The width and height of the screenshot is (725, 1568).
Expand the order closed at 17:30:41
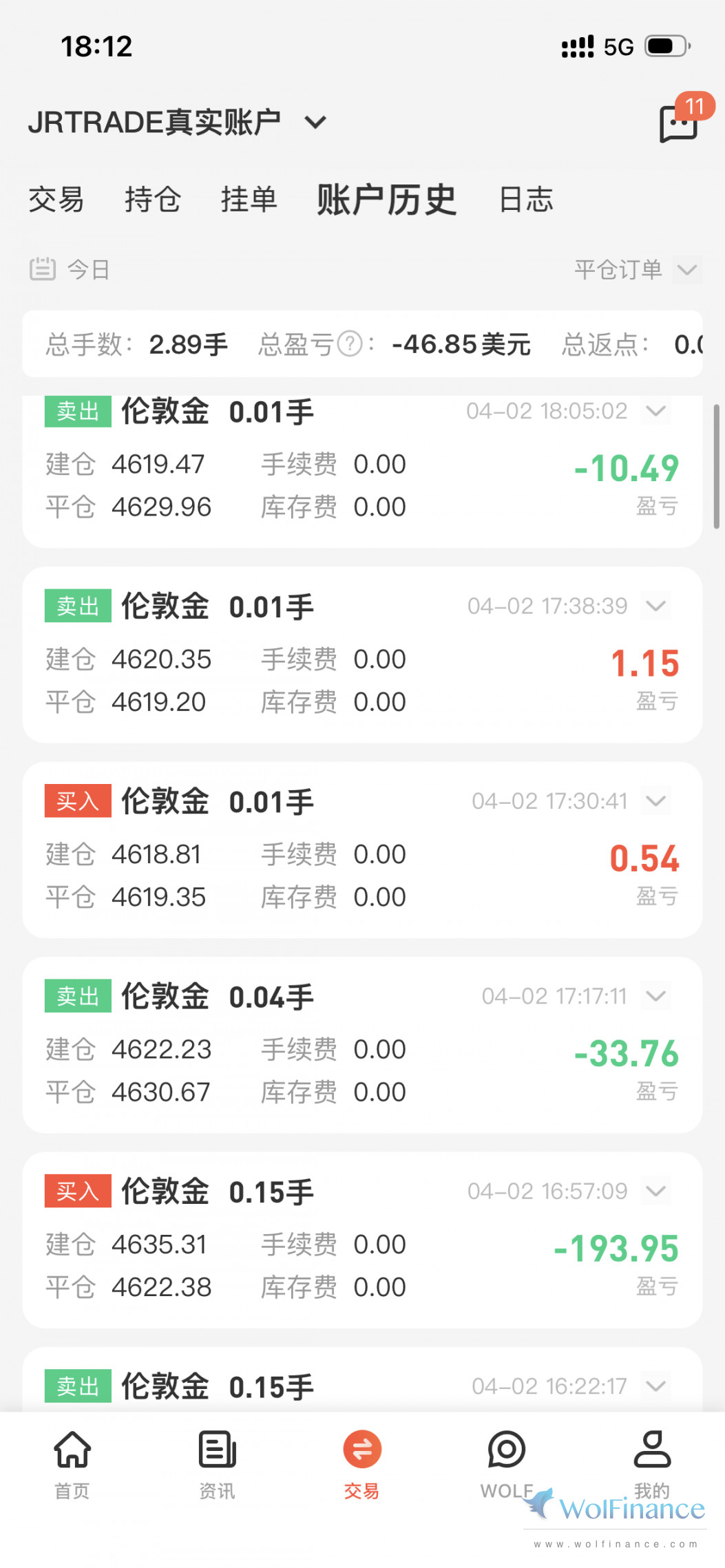[x=656, y=801]
